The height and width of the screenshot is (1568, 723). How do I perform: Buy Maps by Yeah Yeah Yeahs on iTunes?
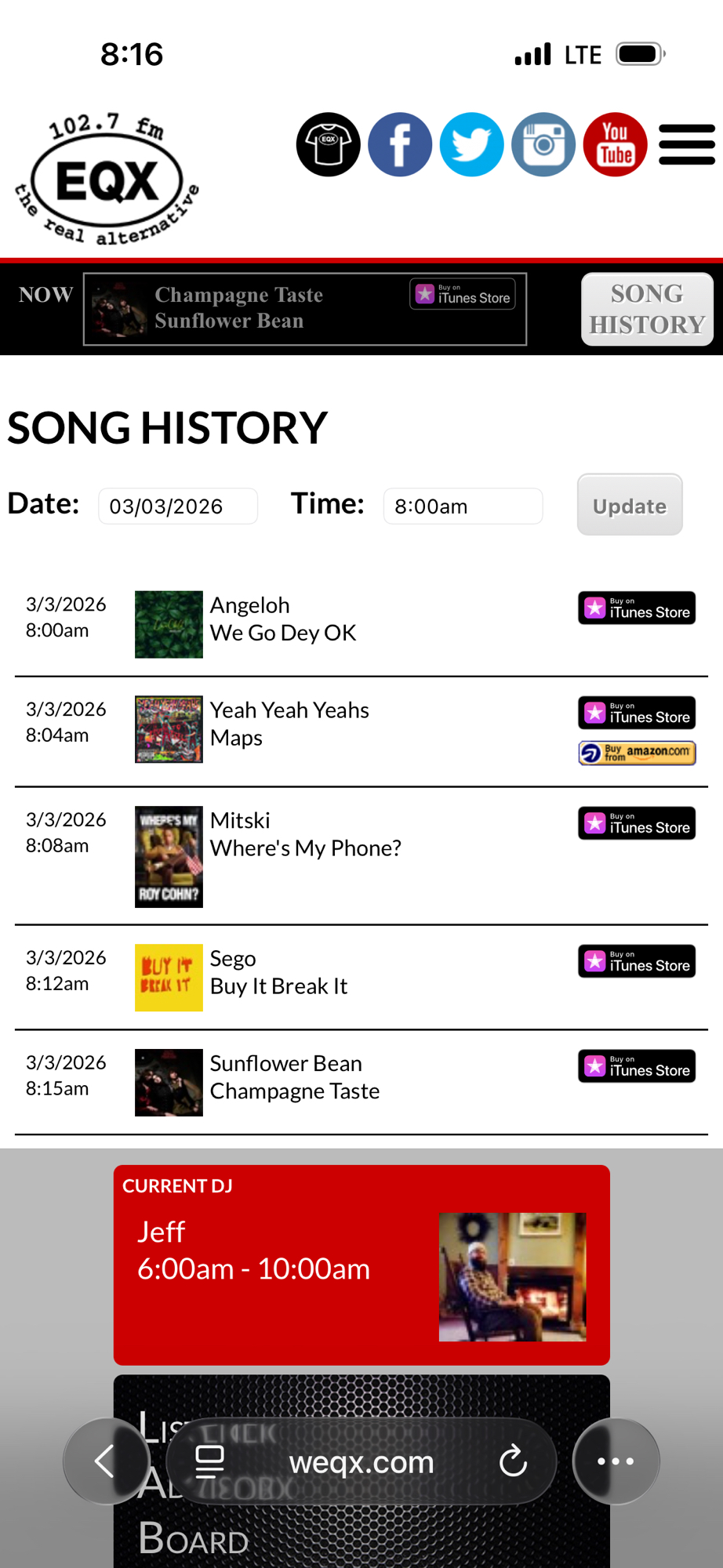[637, 713]
